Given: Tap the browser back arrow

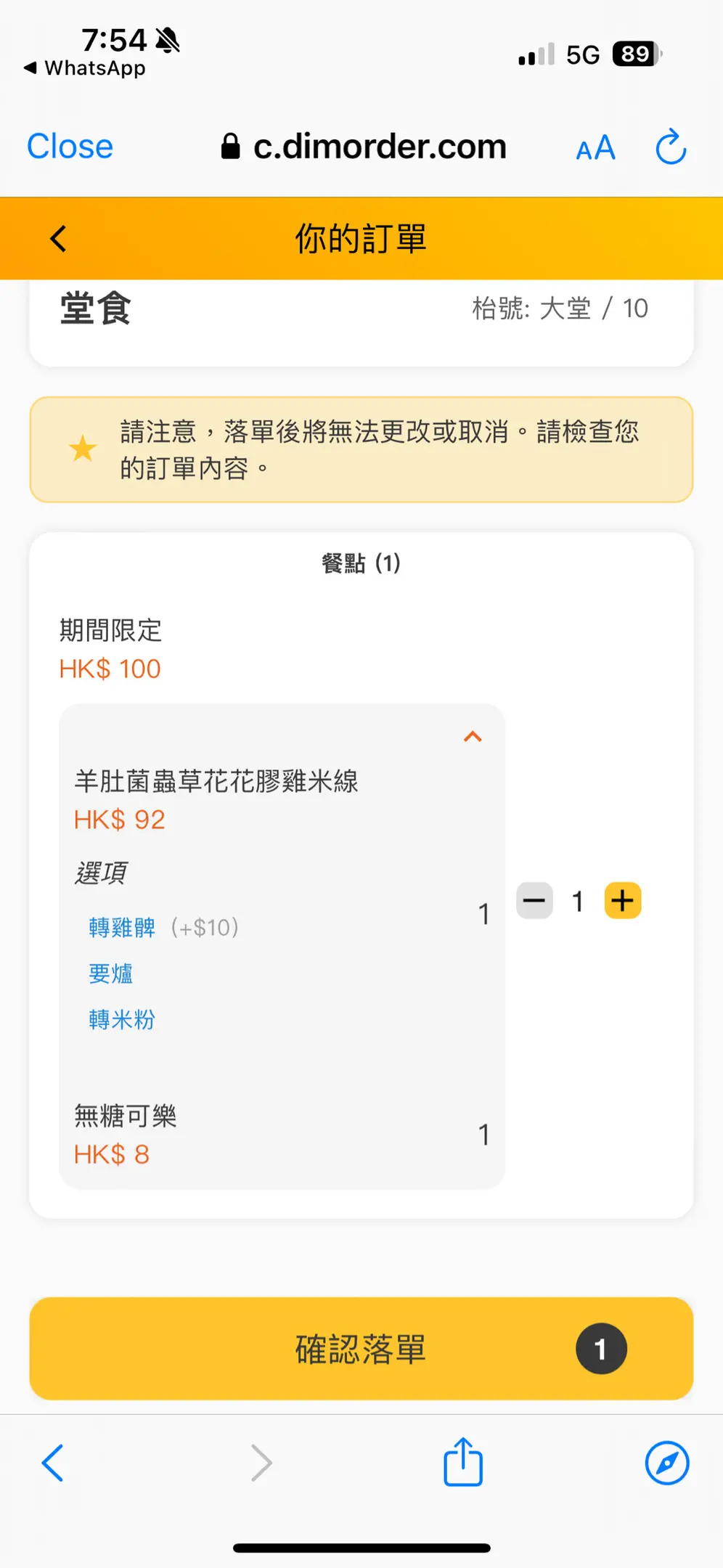Looking at the screenshot, I should pyautogui.click(x=52, y=1463).
